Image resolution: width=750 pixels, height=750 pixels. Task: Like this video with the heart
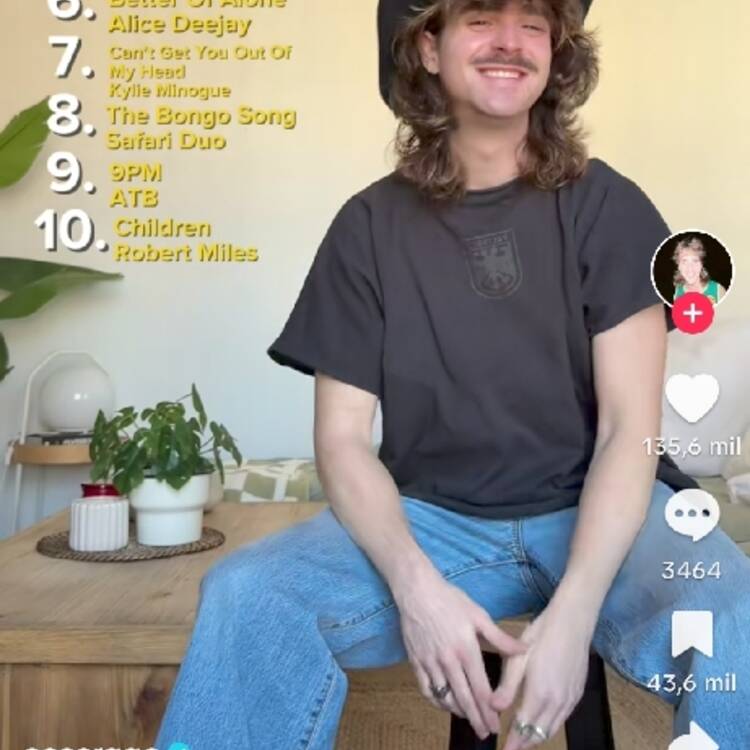pos(692,397)
